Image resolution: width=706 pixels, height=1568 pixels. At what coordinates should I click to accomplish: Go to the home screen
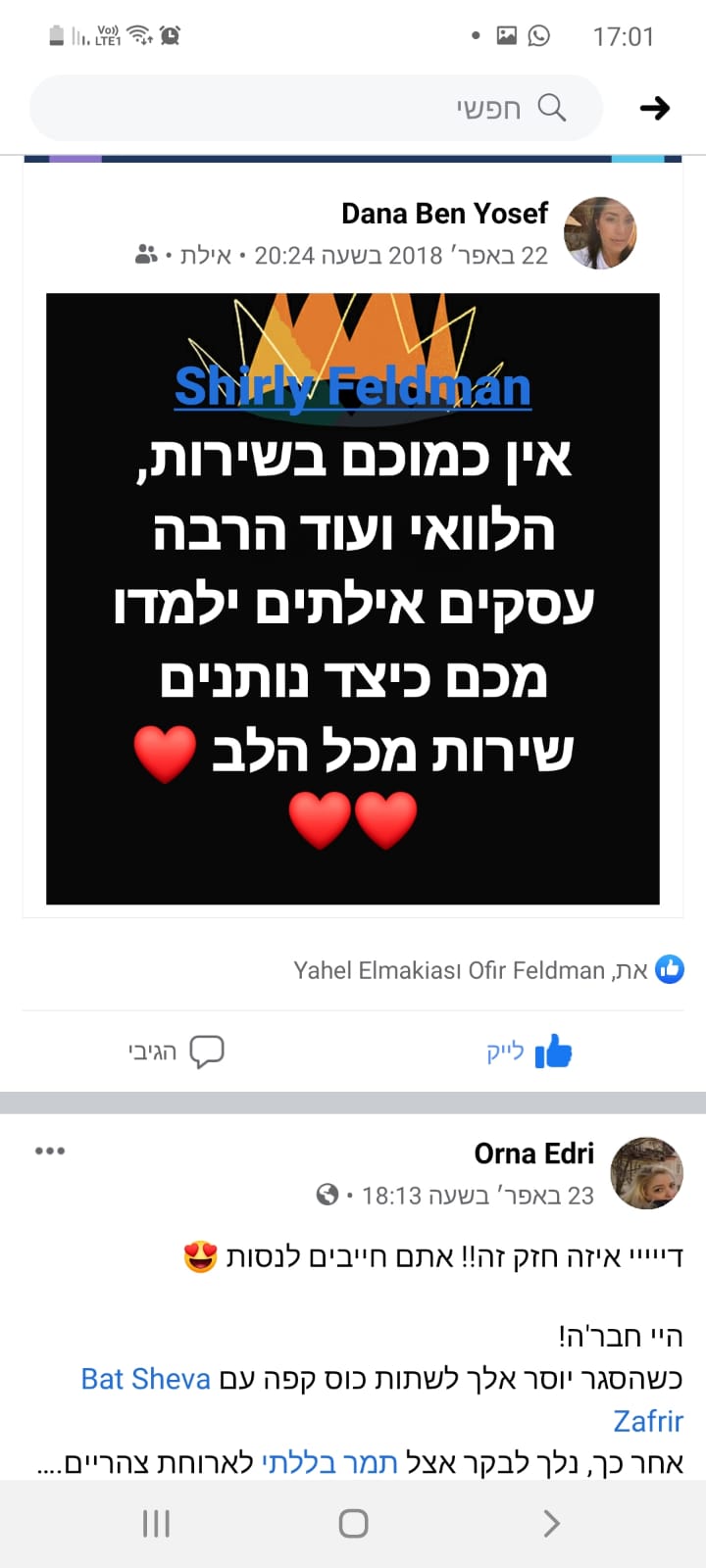coord(353,1523)
